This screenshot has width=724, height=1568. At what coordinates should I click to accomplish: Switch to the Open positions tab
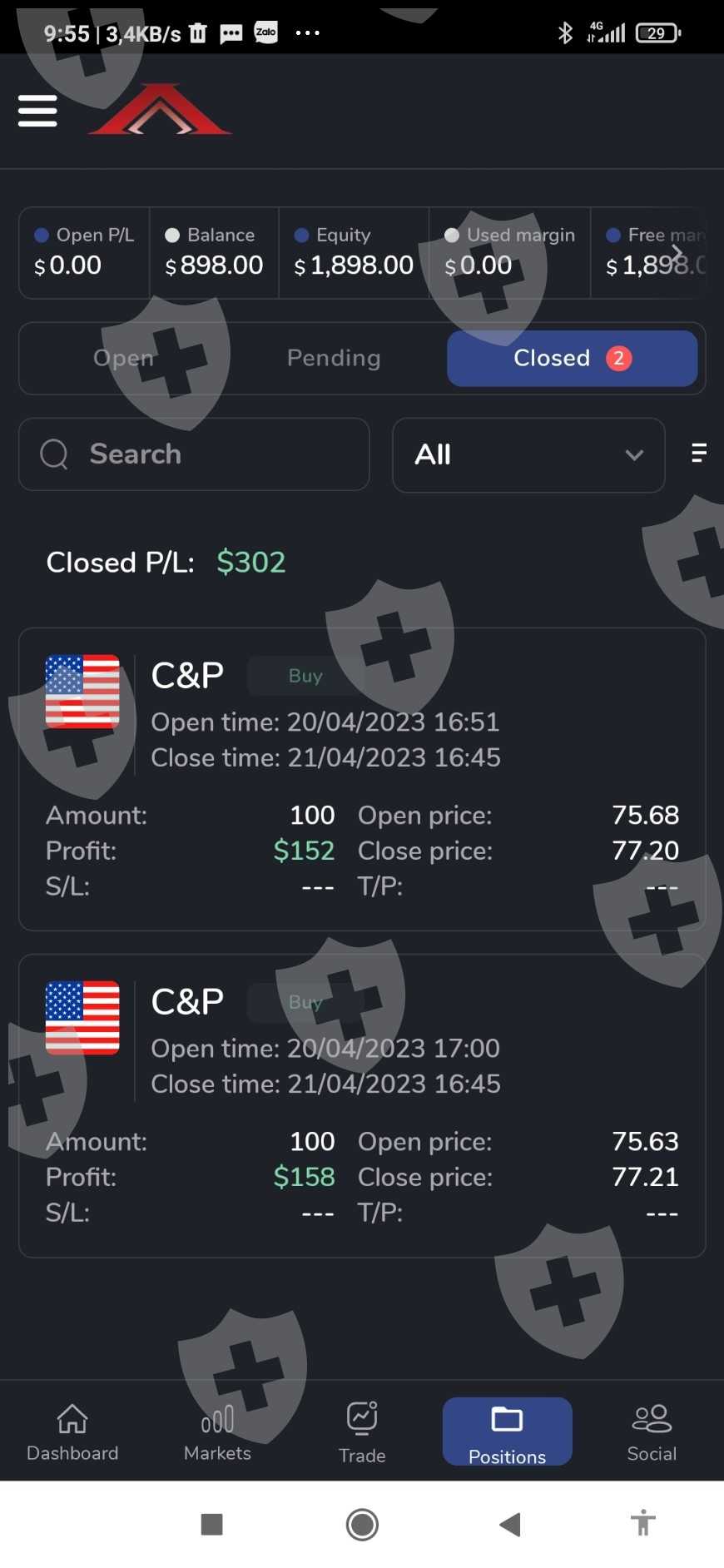click(124, 358)
